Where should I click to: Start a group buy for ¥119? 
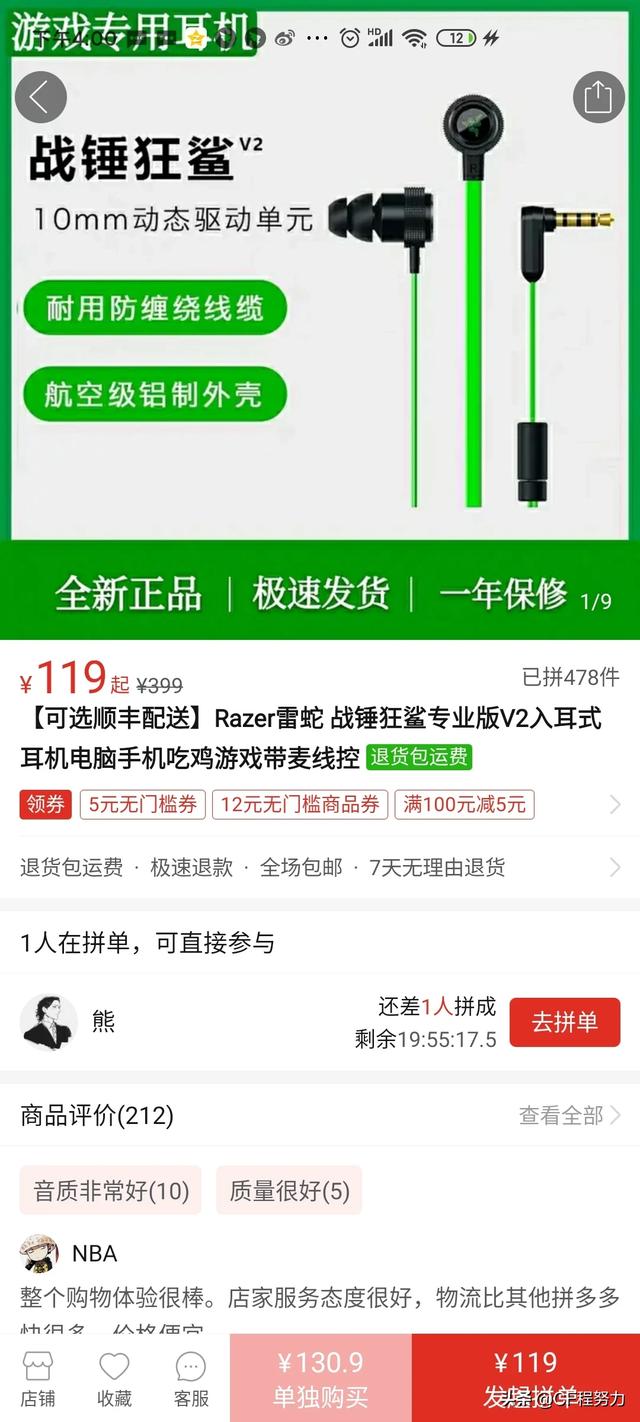(526, 1378)
